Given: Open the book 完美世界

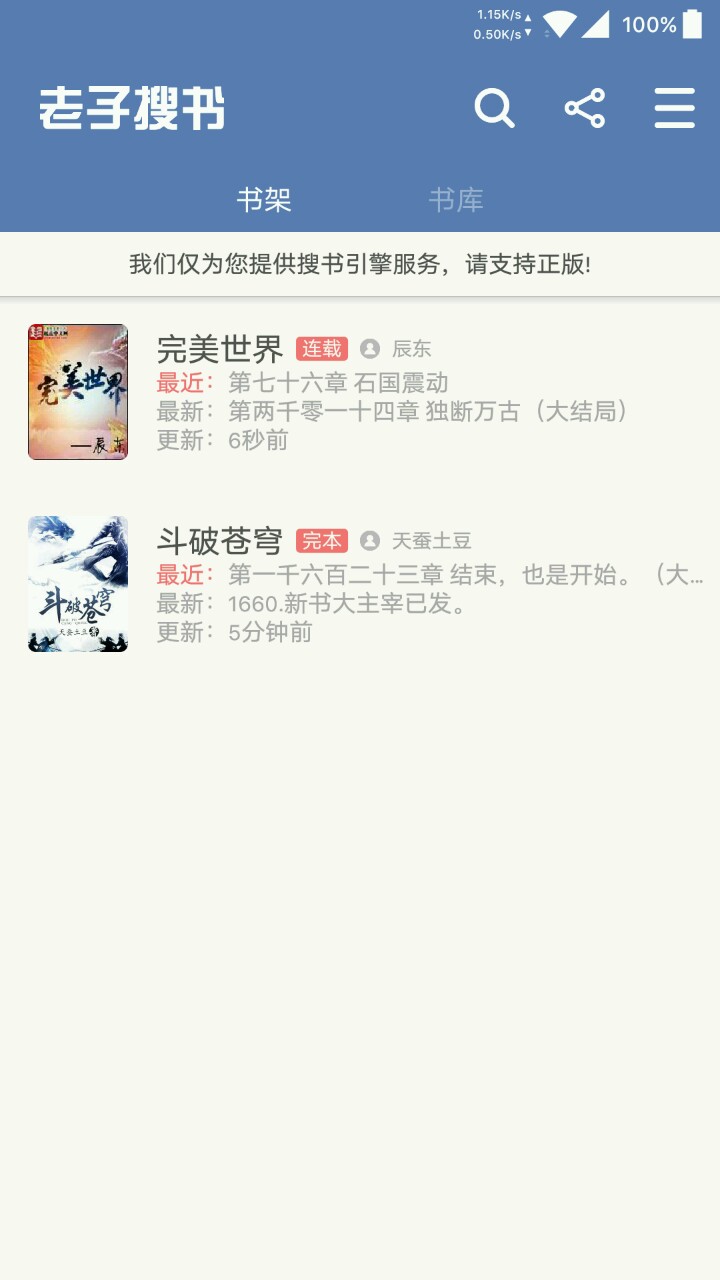Looking at the screenshot, I should point(360,392).
